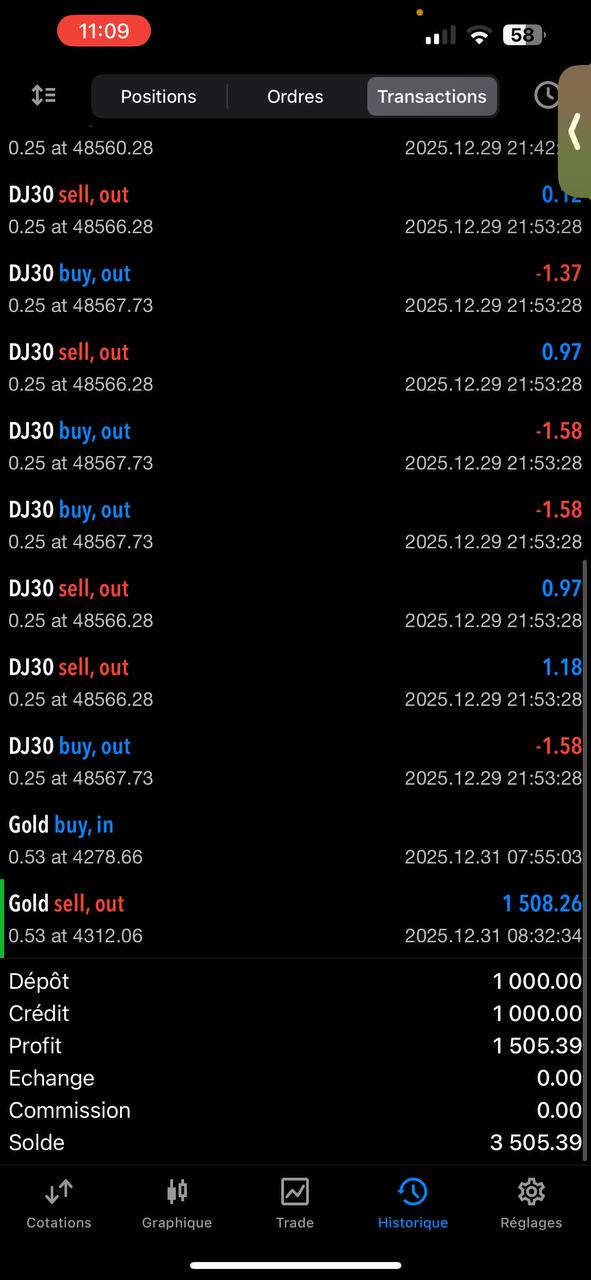Go to the Graphique tab
Image resolution: width=591 pixels, height=1280 pixels.
click(x=177, y=1203)
